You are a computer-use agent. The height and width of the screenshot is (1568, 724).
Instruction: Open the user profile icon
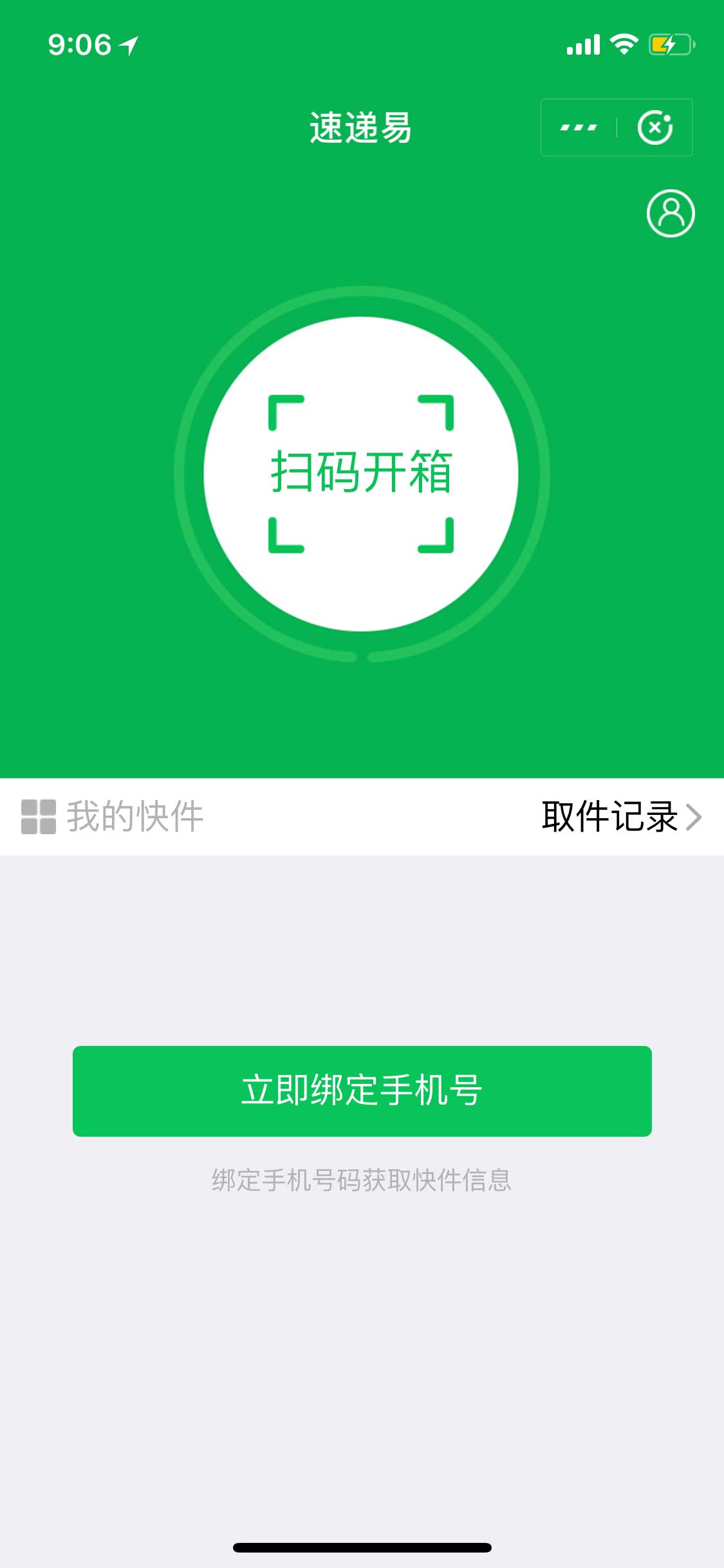pos(670,213)
